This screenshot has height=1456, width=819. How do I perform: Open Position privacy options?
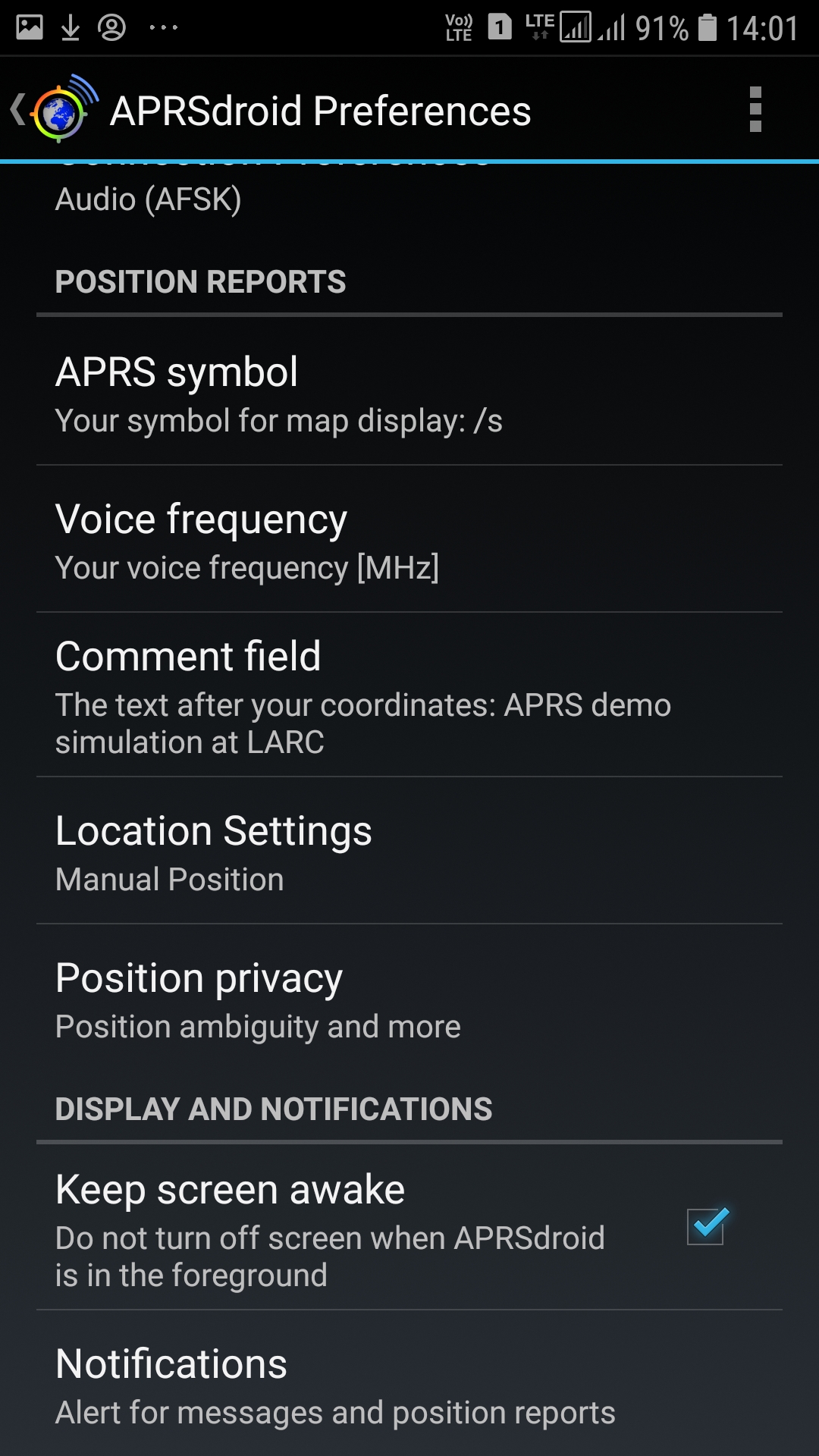[x=409, y=999]
